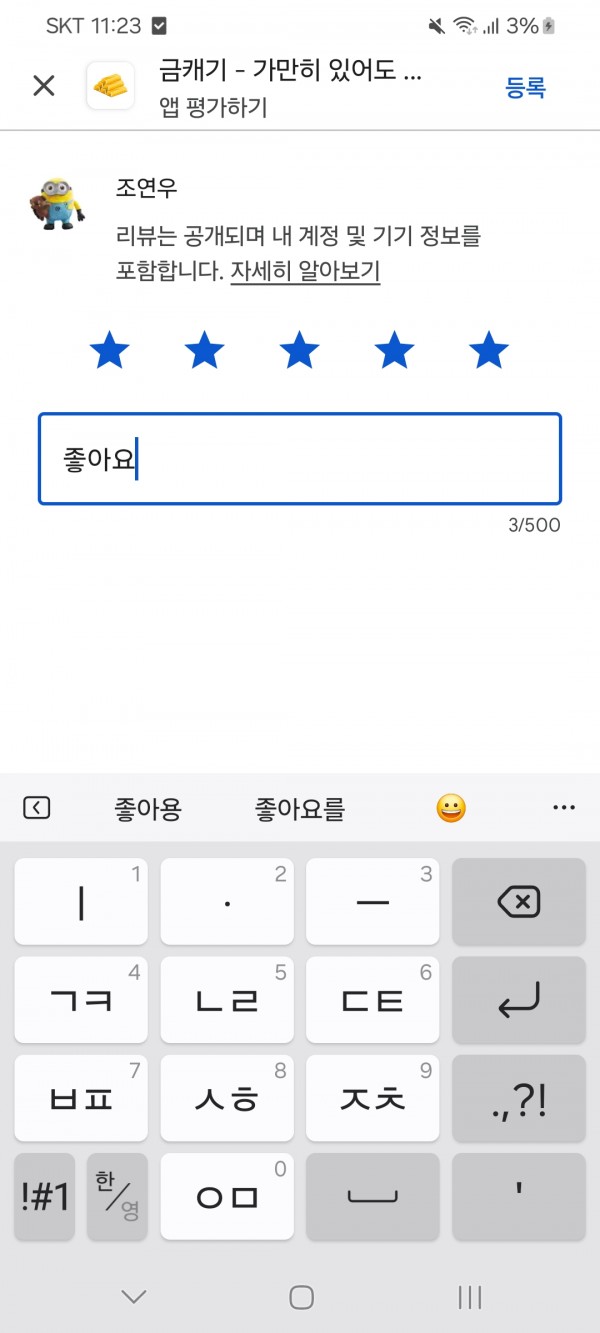Collapse the suggestion bar back arrow
Screen dimensions: 600x1333
[36, 808]
